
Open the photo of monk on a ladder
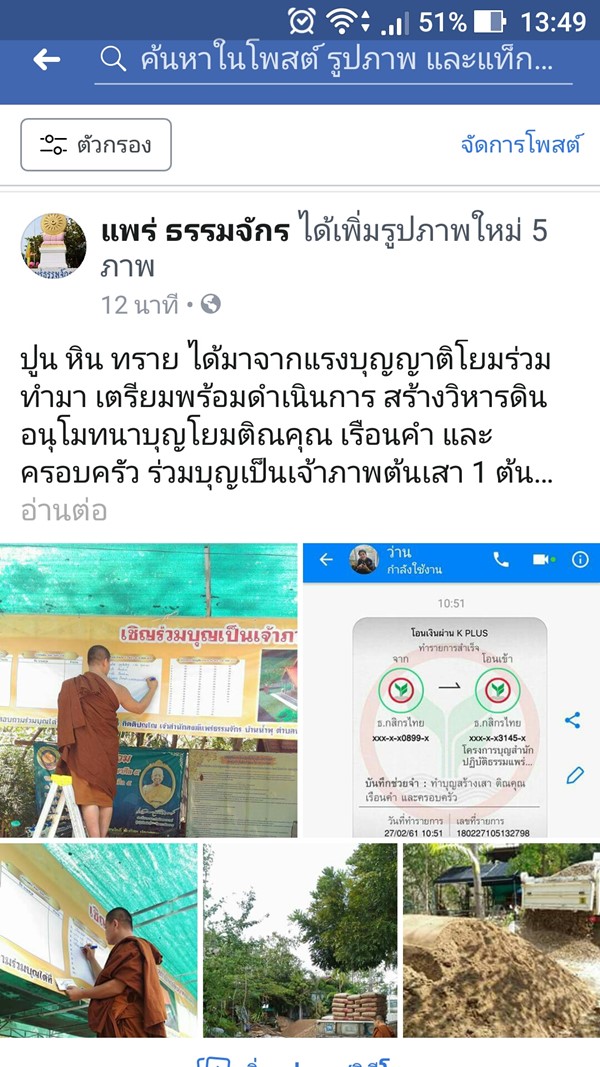(x=149, y=690)
